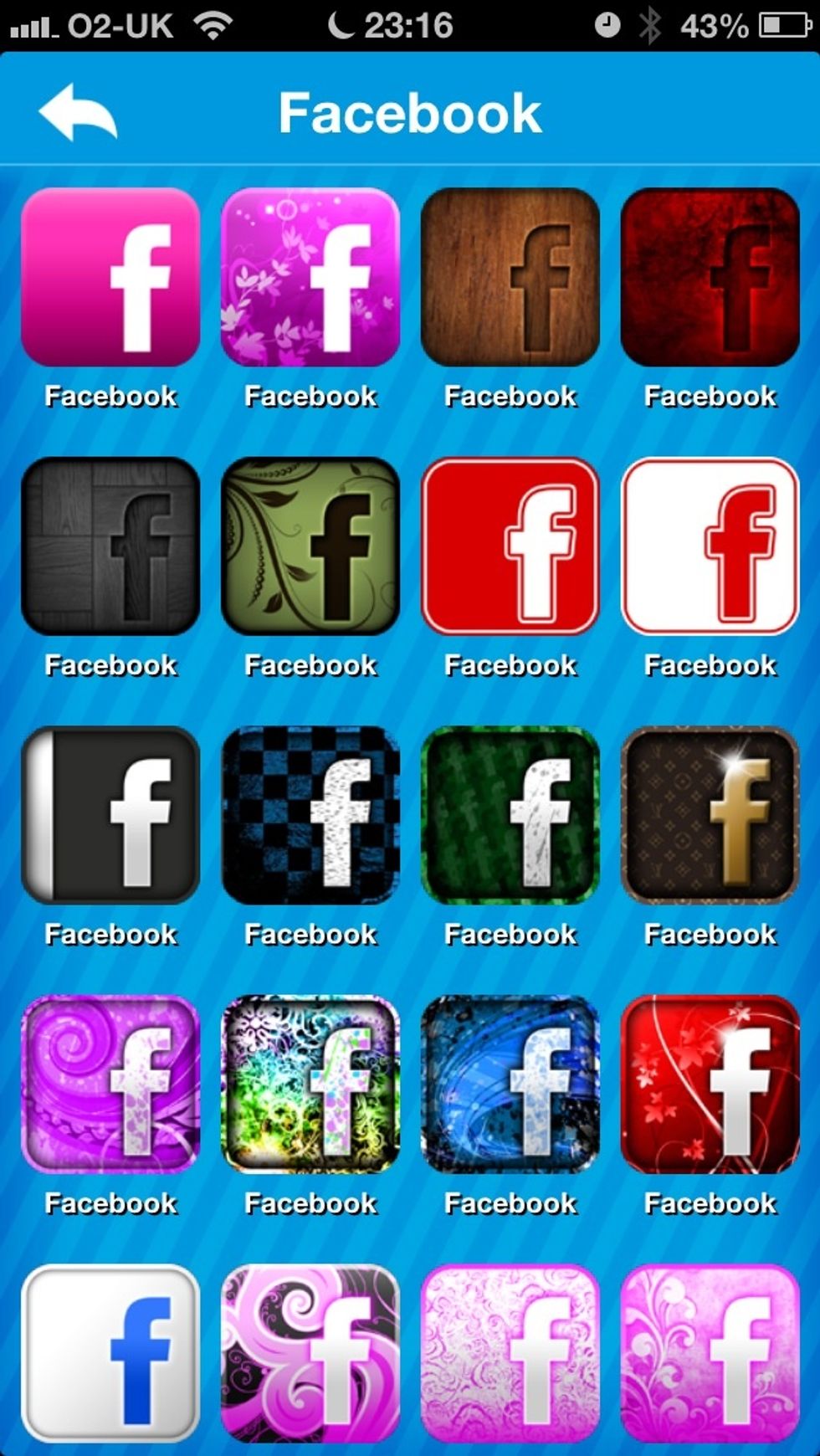820x1456 pixels.
Task: Choose the purple floral Facebook icon
Action: pyautogui.click(x=310, y=277)
